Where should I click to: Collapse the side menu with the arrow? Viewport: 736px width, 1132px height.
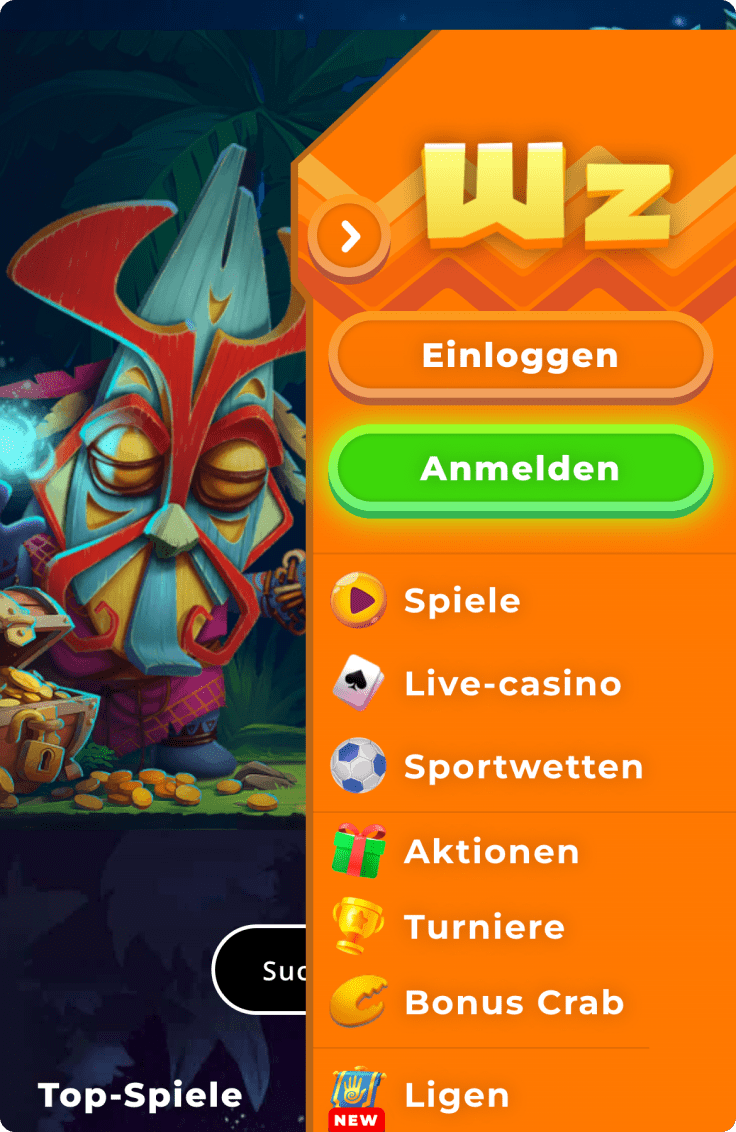click(x=349, y=237)
